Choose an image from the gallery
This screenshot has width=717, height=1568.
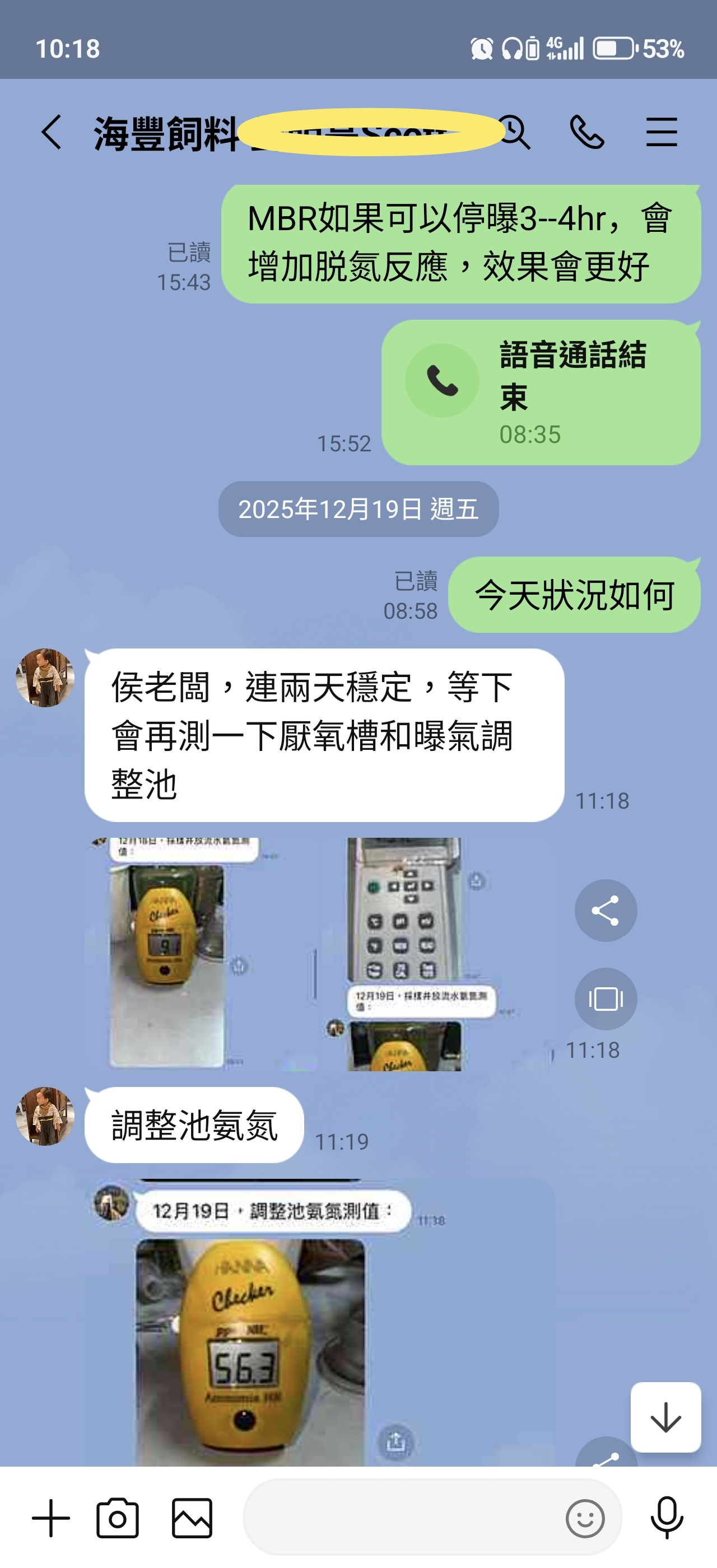coord(192,1518)
